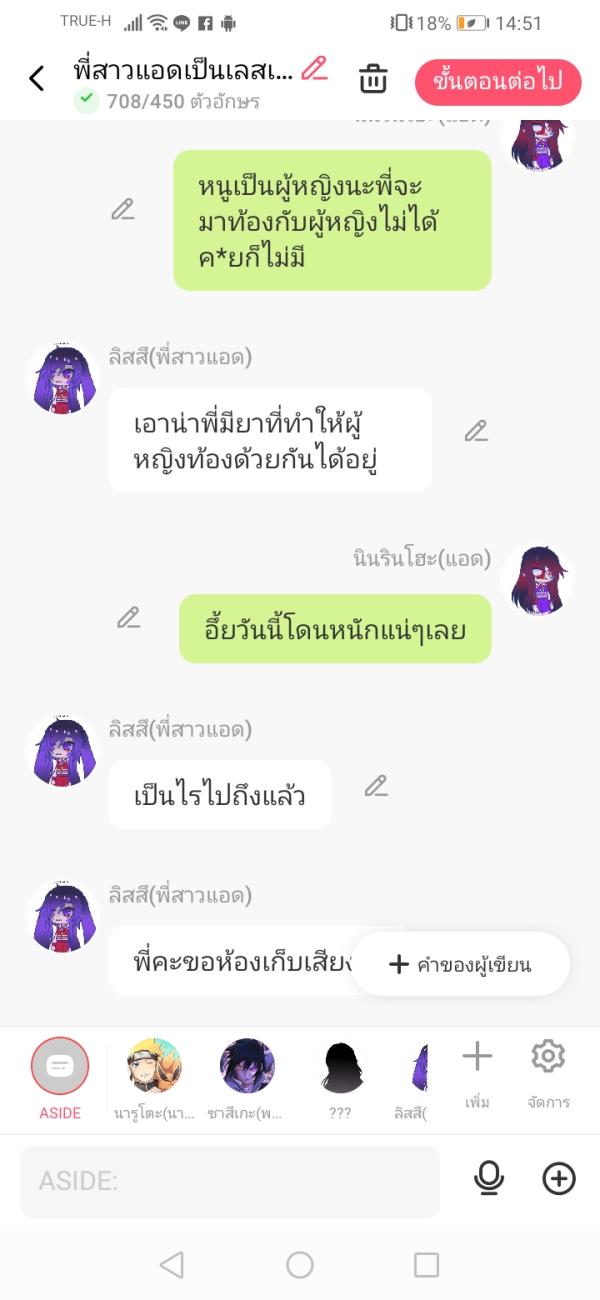Edit the message starting with หนูเป็นผู้หญิงนะ
Viewport: 600px width, 1300px height.
123,210
